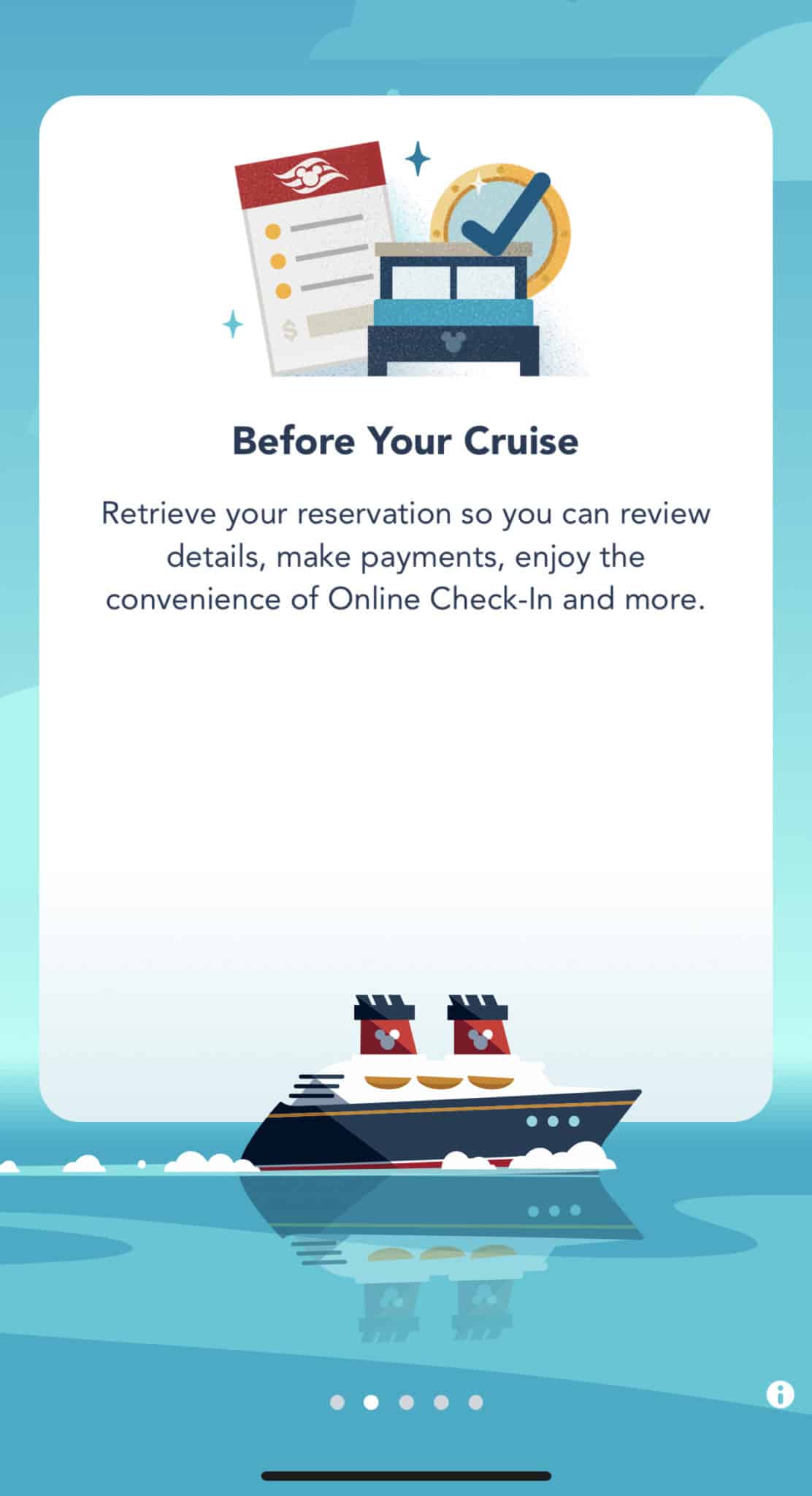Select the third page indicator dot
The width and height of the screenshot is (812, 1496).
[407, 1402]
